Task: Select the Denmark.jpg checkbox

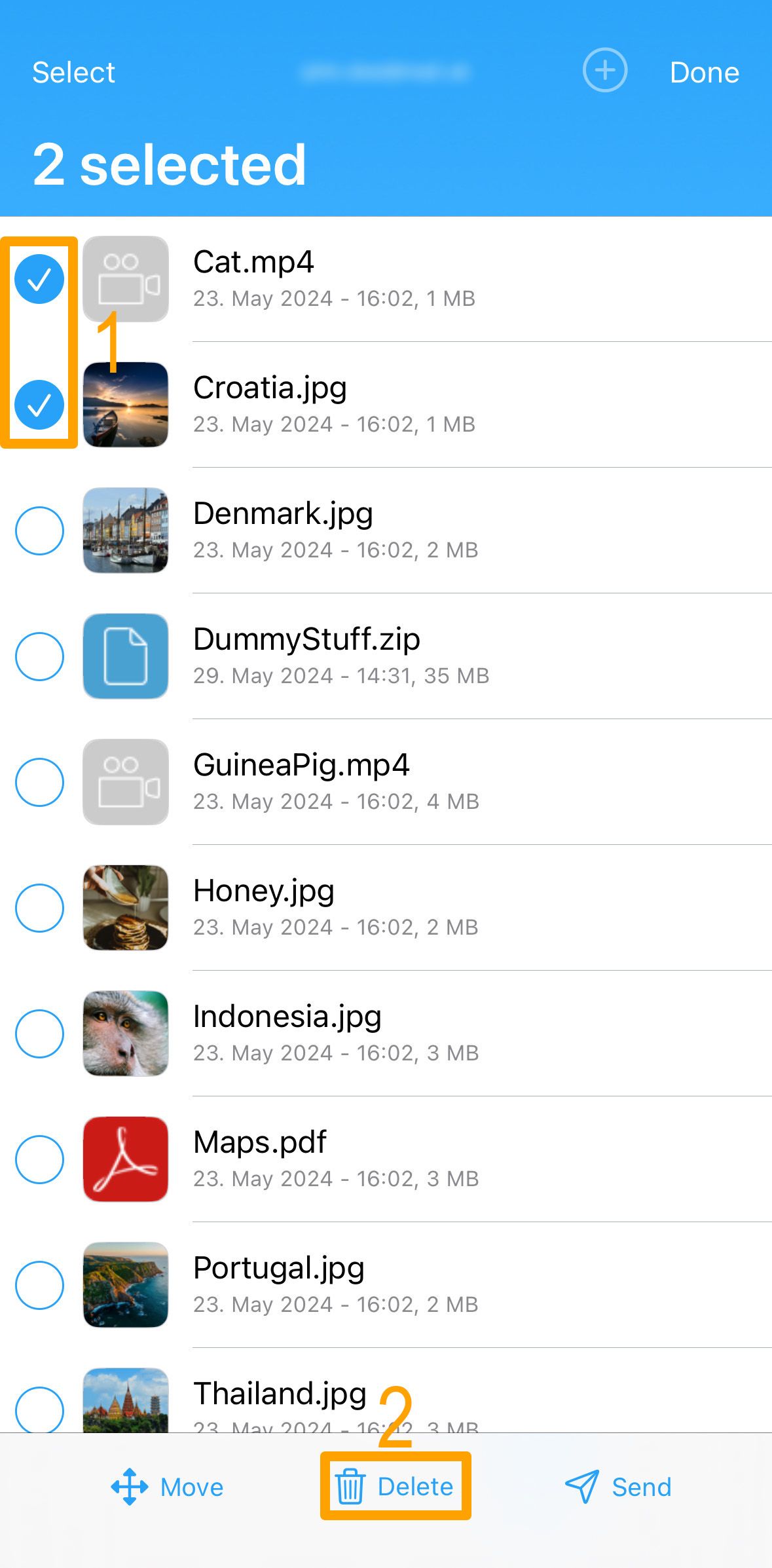Action: coord(39,531)
